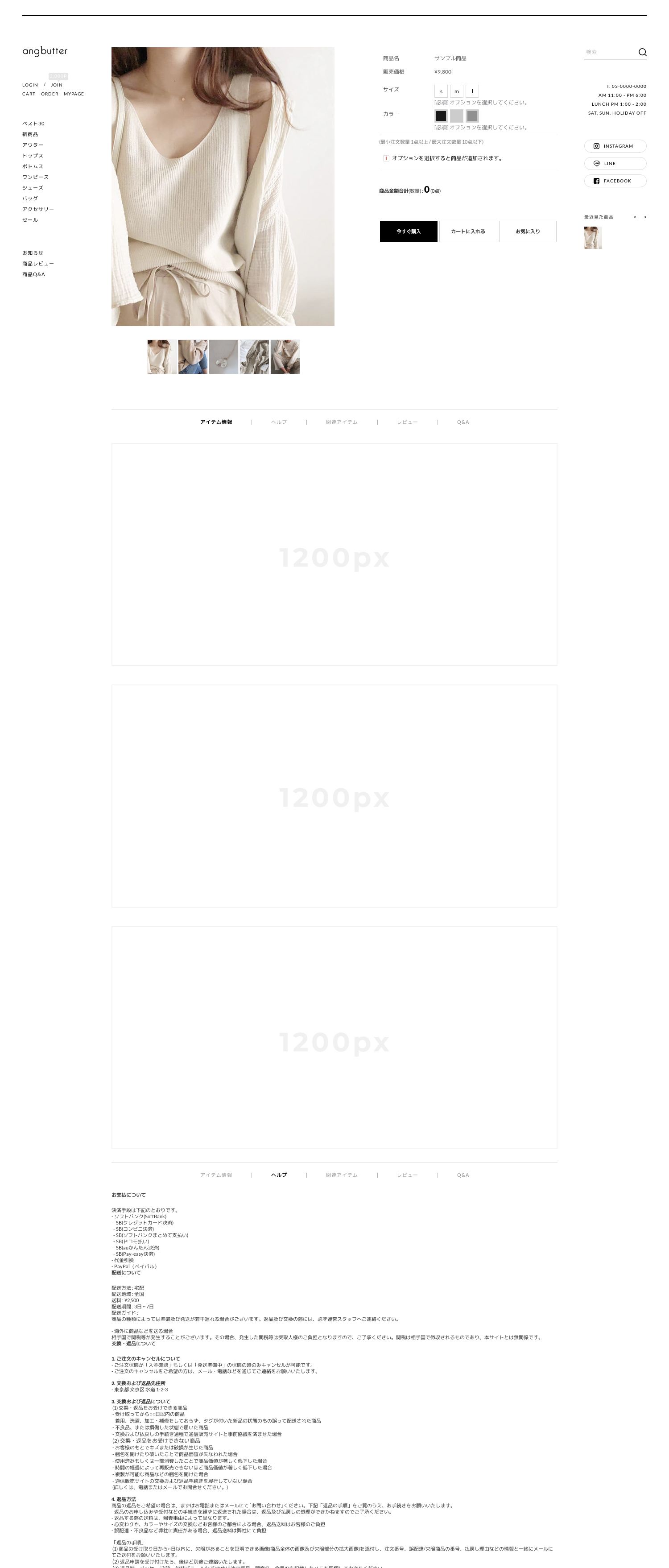
Task: Choose the black color swatch
Action: point(441,116)
